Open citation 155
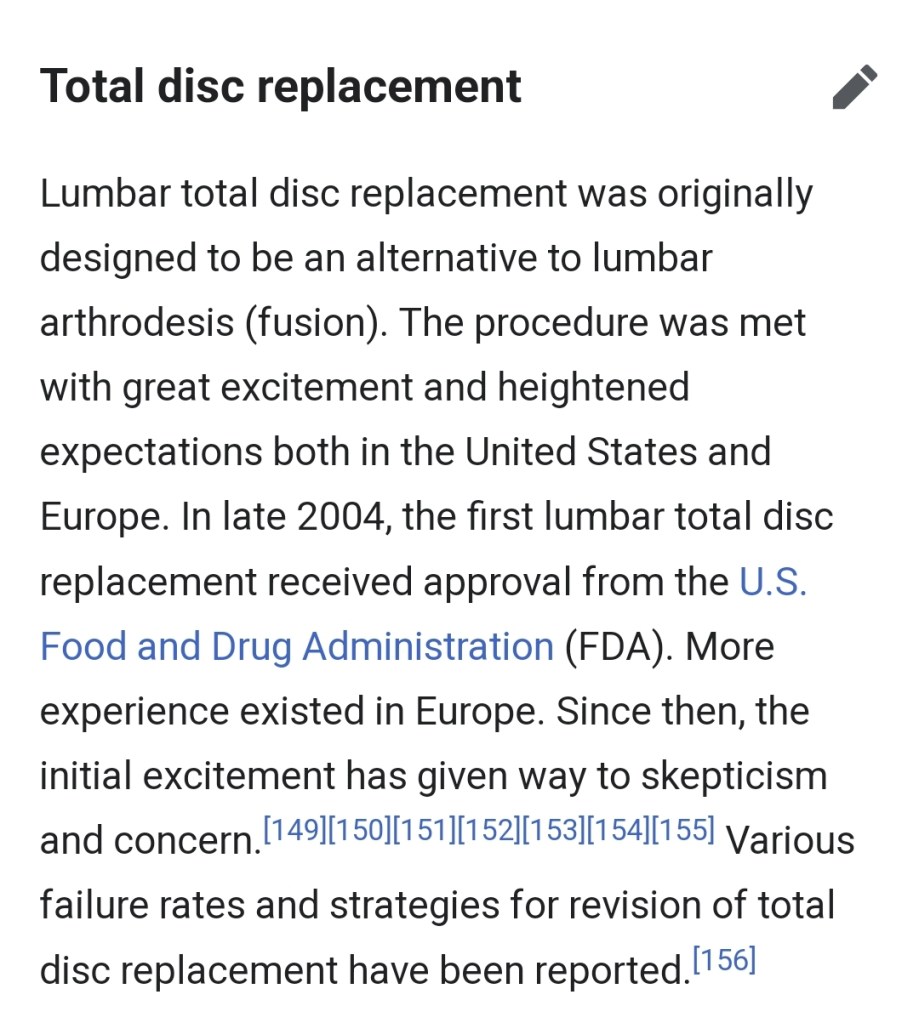This screenshot has height=1023, width=919. coord(682,829)
